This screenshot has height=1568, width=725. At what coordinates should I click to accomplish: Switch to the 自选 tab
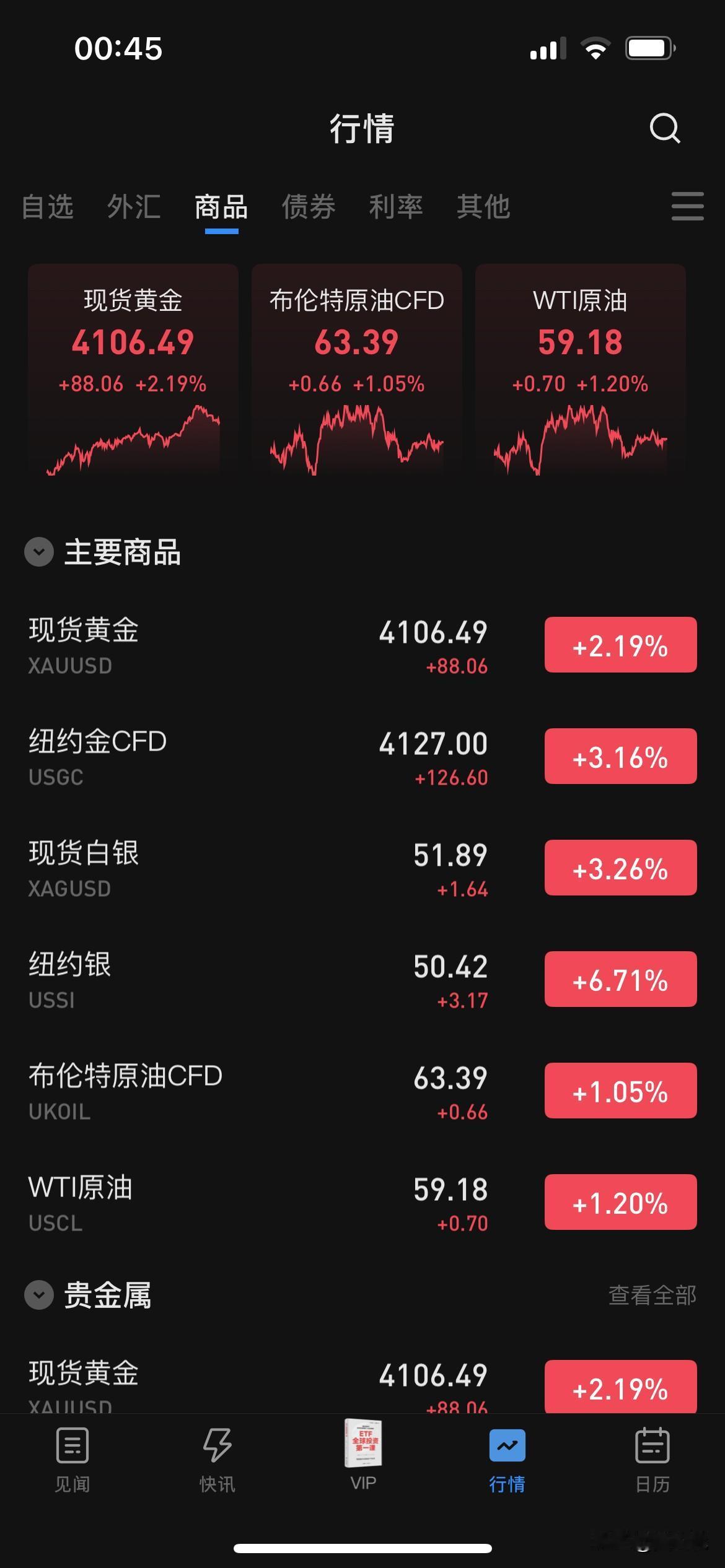48,207
